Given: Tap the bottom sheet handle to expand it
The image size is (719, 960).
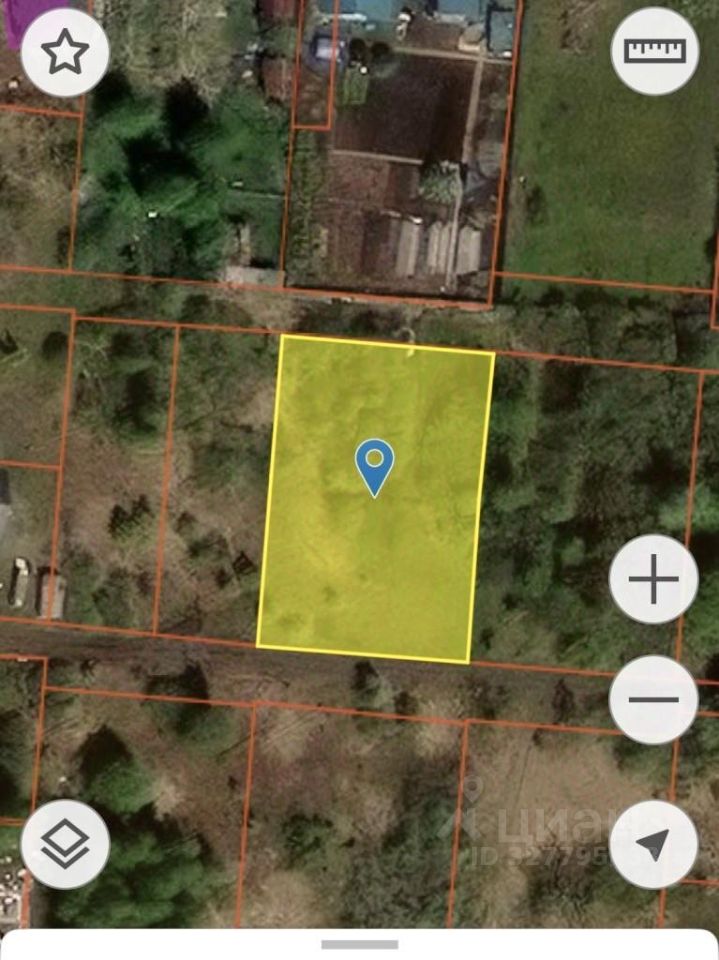Looking at the screenshot, I should [359, 944].
